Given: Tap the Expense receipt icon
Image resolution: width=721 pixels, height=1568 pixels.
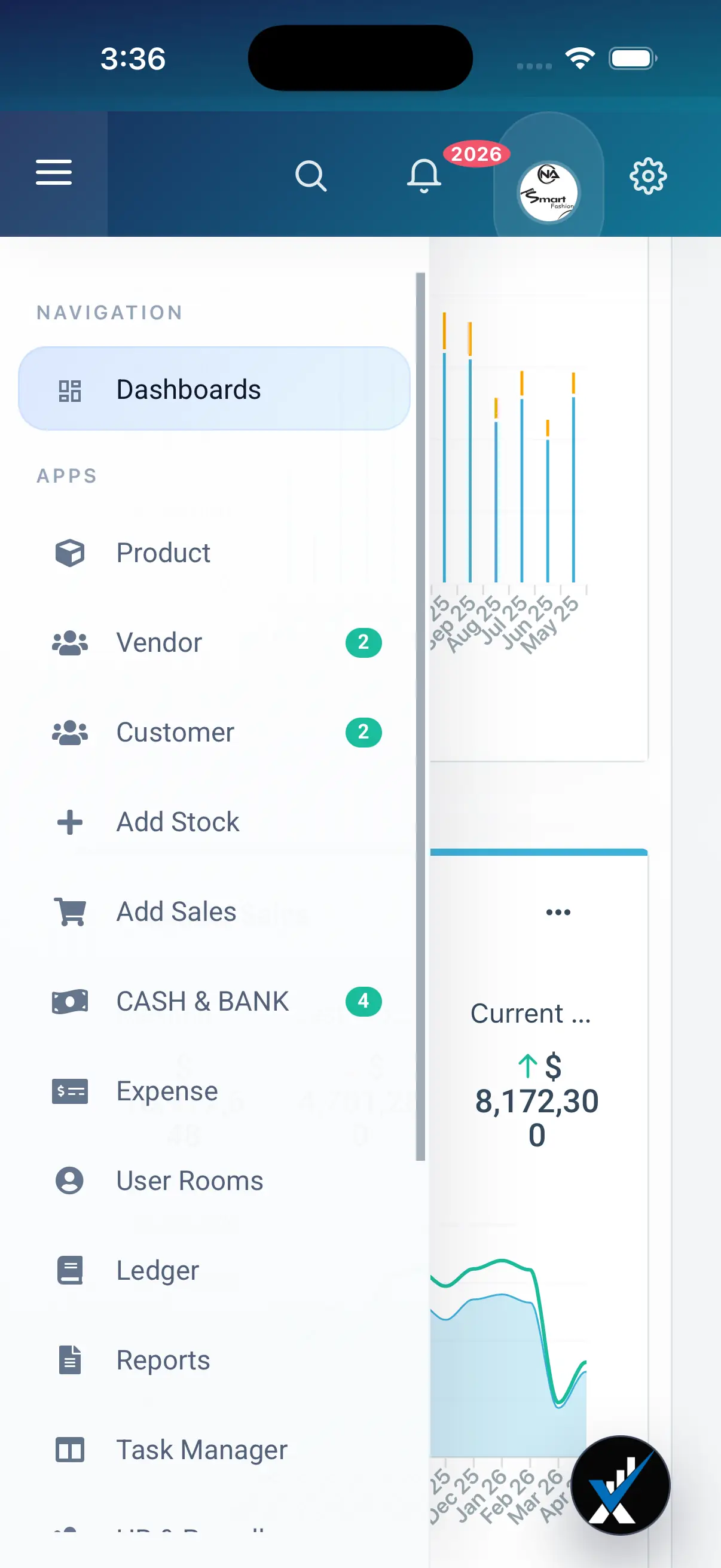Looking at the screenshot, I should (69, 1091).
